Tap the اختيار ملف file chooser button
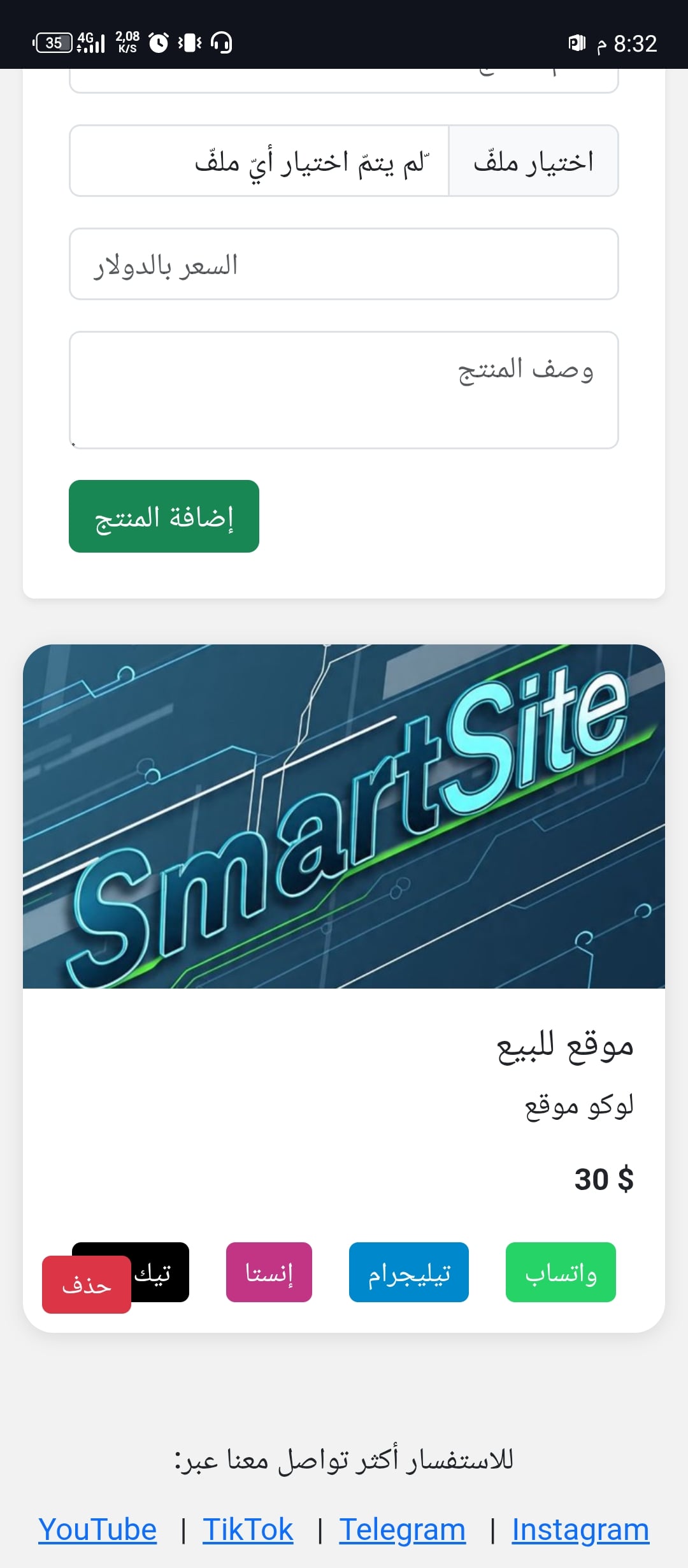This screenshot has height=1568, width=688. (533, 161)
